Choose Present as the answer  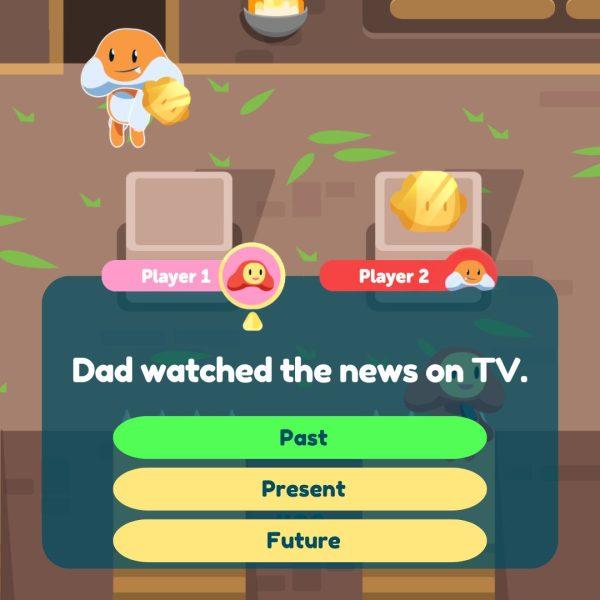(300, 489)
